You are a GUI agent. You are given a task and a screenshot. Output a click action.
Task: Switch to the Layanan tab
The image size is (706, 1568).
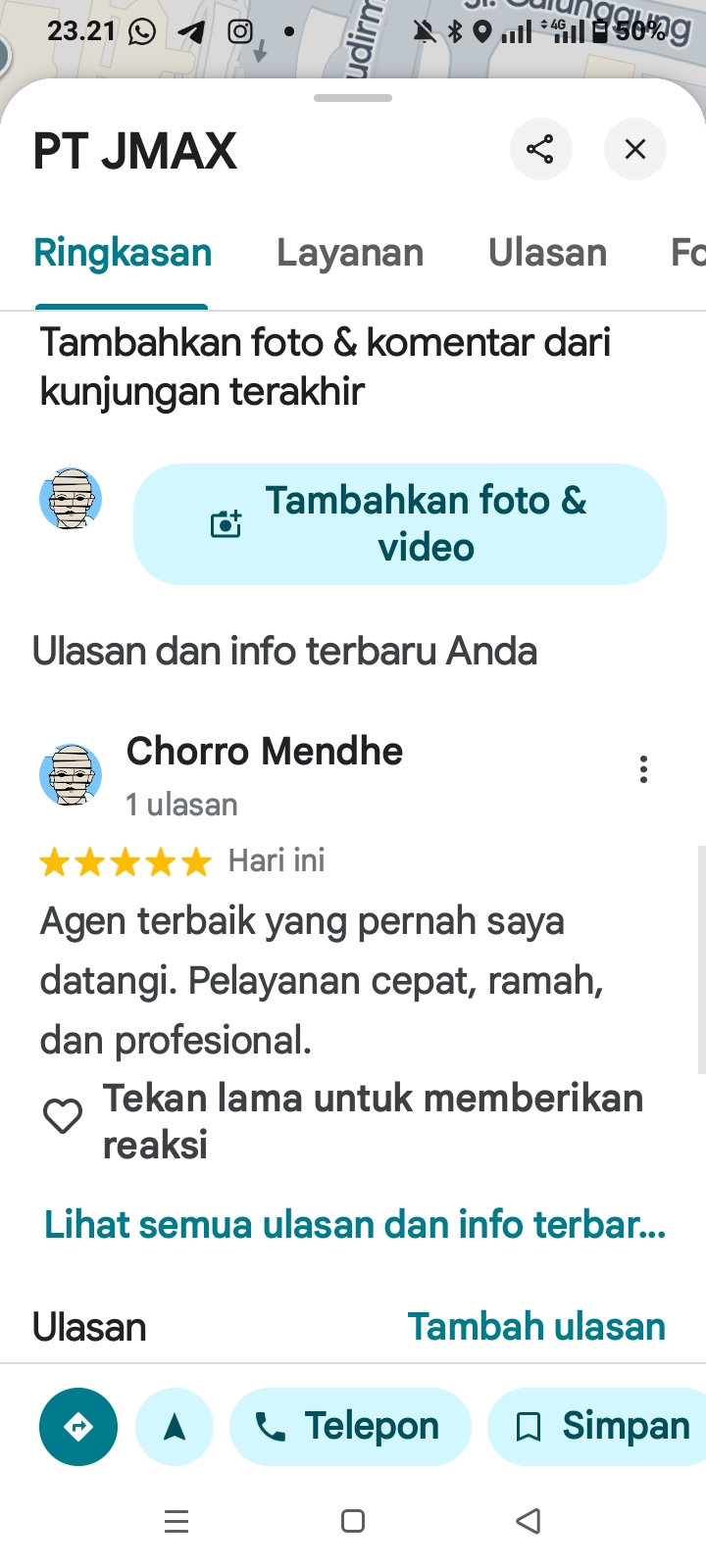coord(350,253)
